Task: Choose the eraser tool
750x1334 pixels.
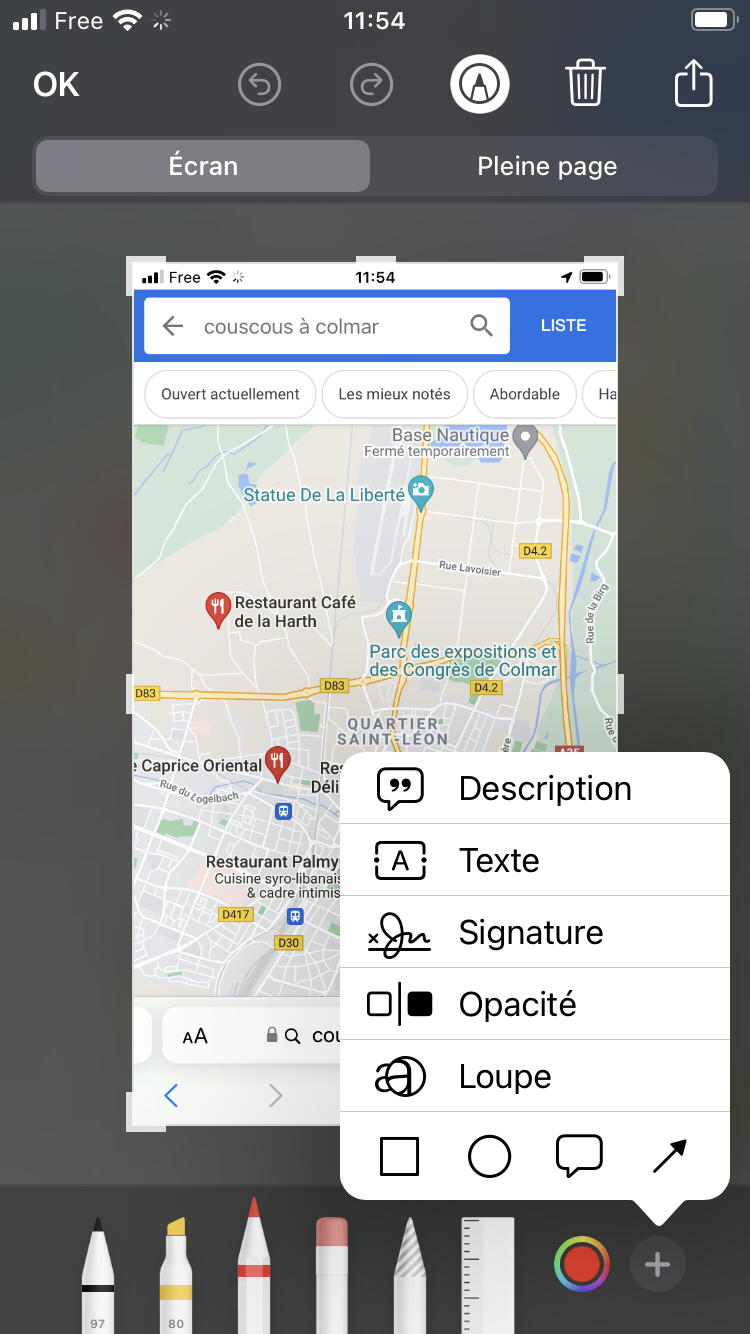Action: point(331,1272)
